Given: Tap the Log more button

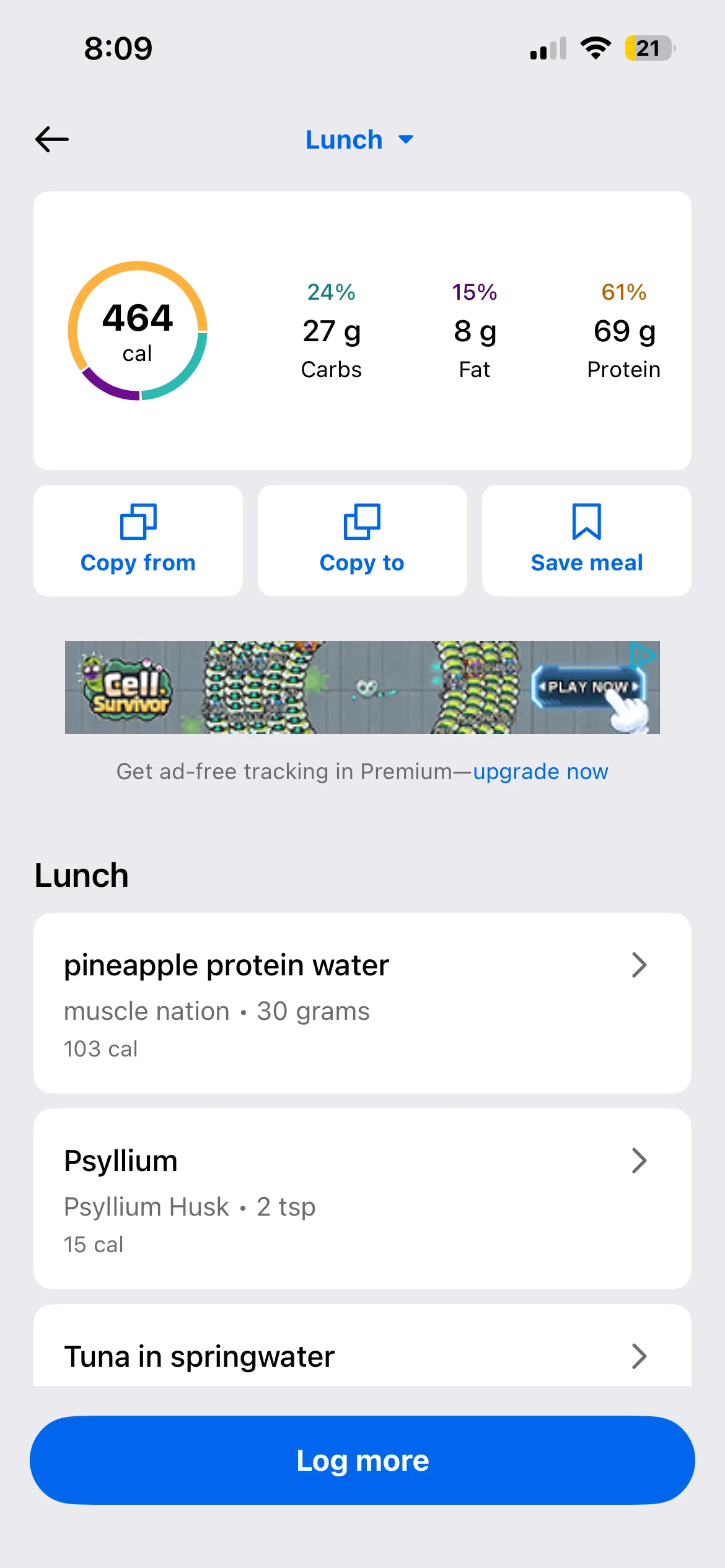Looking at the screenshot, I should (362, 1460).
